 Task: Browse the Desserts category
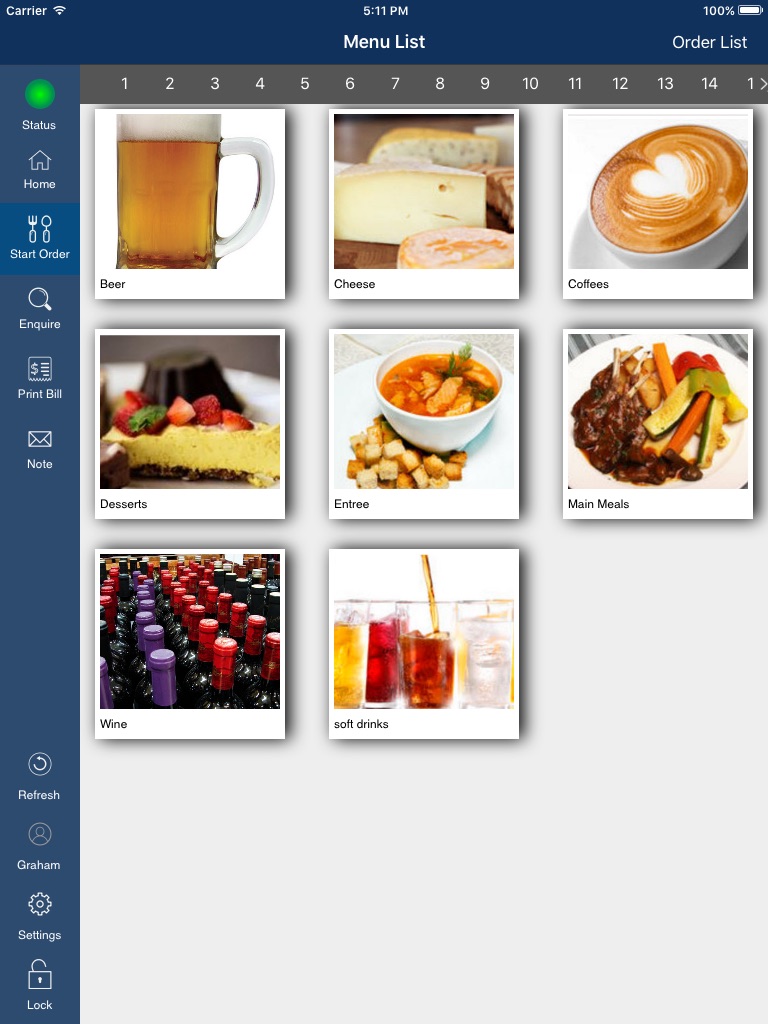(190, 424)
